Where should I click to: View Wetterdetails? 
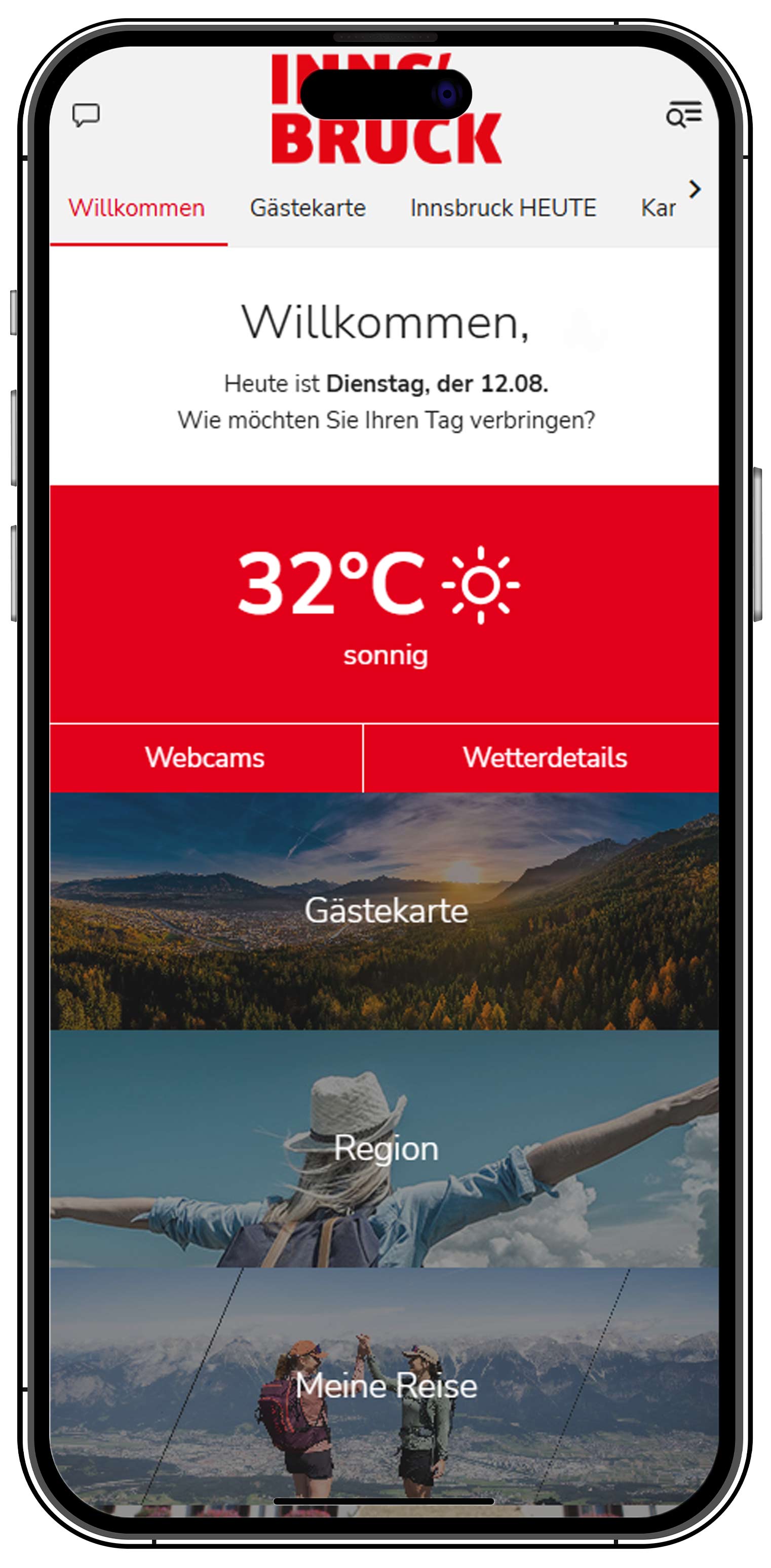(x=544, y=758)
